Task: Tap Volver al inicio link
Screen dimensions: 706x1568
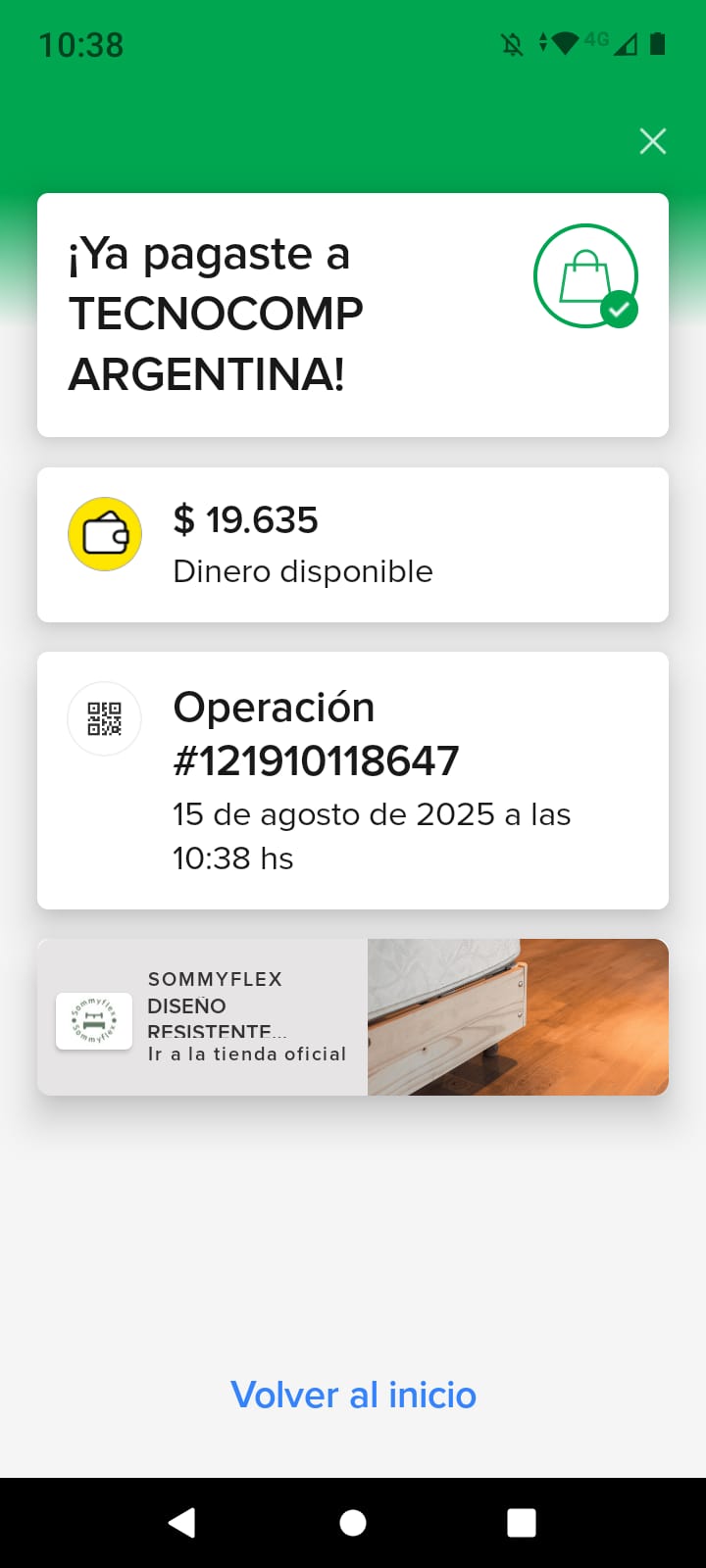Action: coord(353,1395)
